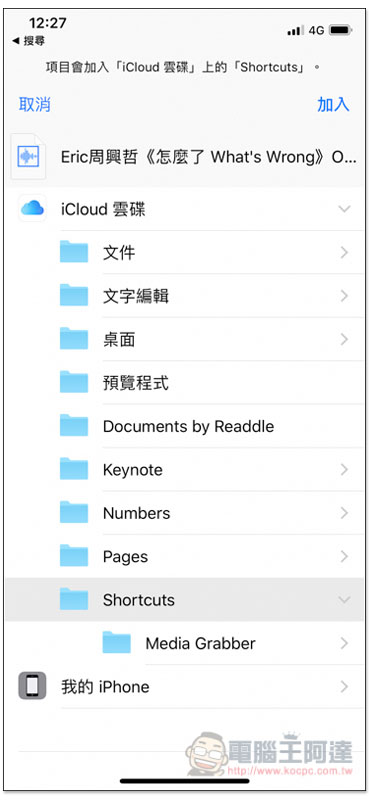This screenshot has height=800, width=369.
Task: Tap 取消 to cancel saving
Action: tap(35, 105)
